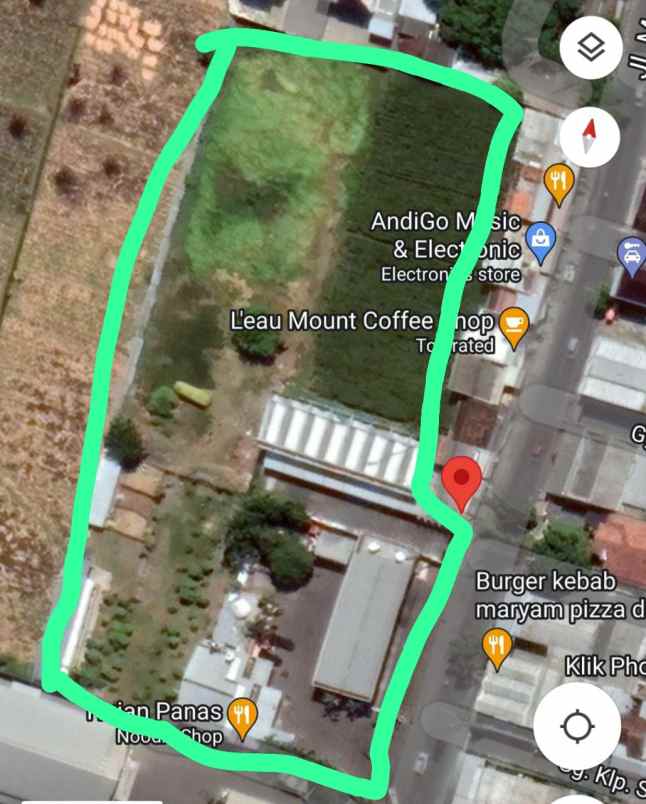Open the restaurant pin below the compass
The image size is (646, 804).
pyautogui.click(x=558, y=182)
